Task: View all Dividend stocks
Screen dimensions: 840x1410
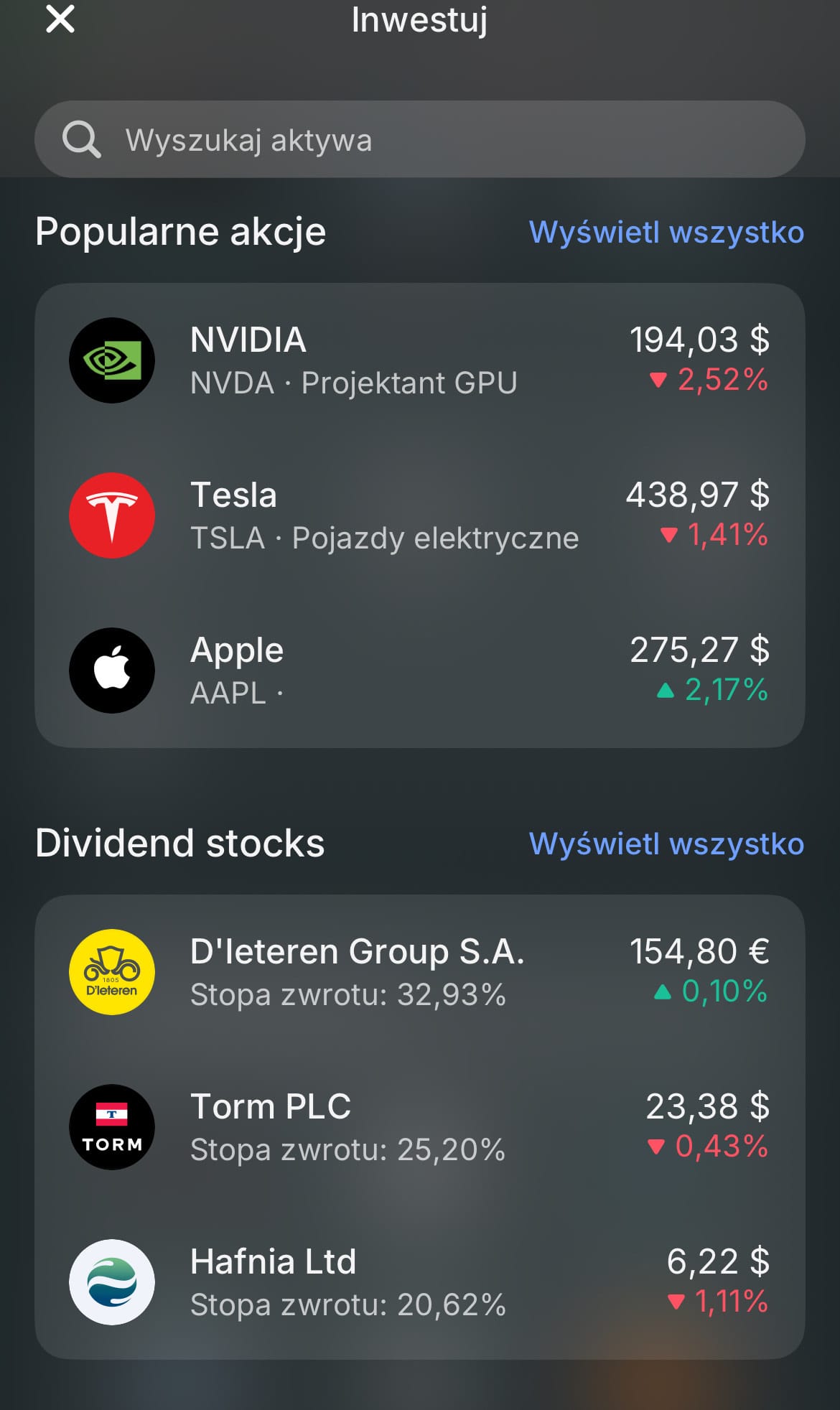Action: click(x=666, y=844)
